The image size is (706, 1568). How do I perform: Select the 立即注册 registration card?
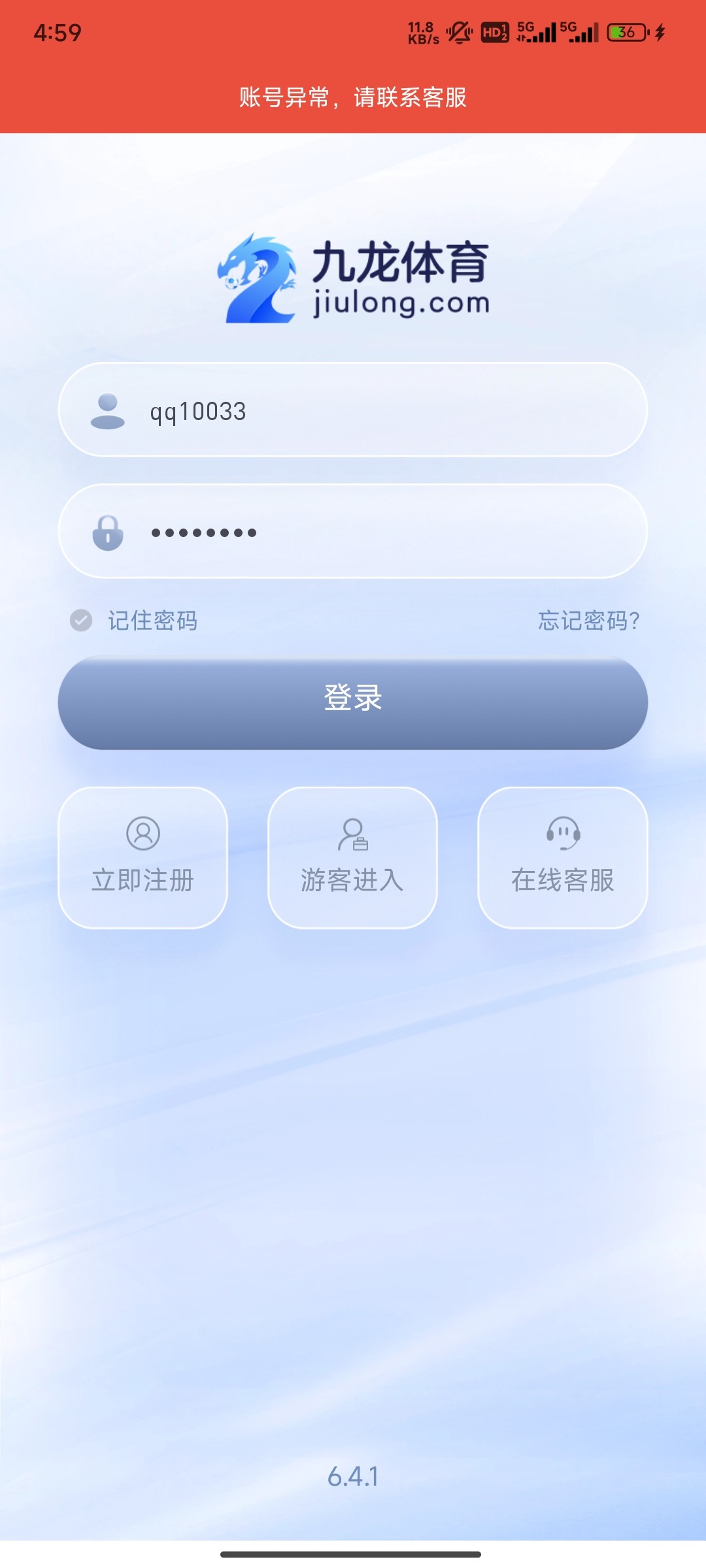pyautogui.click(x=143, y=856)
